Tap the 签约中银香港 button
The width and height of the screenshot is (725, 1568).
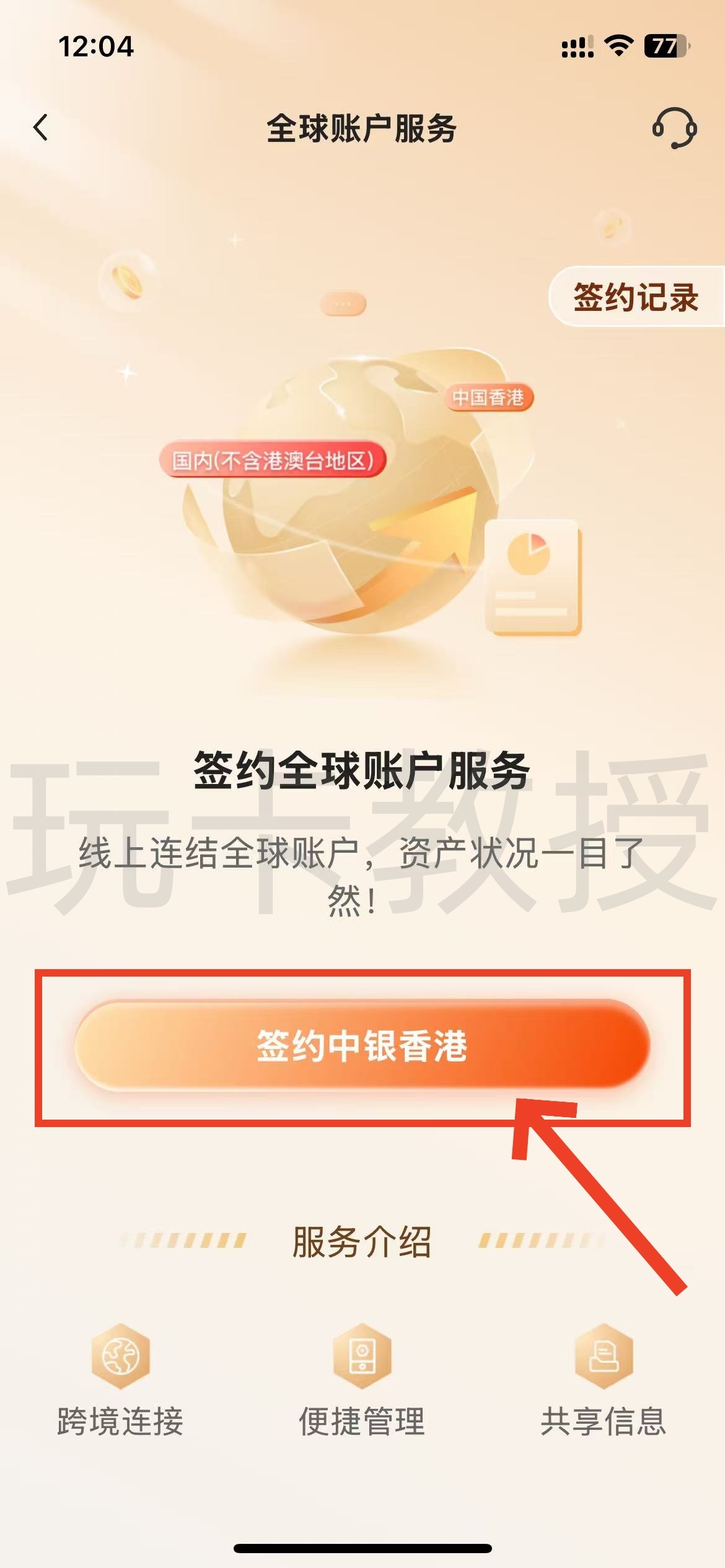coord(362,1046)
